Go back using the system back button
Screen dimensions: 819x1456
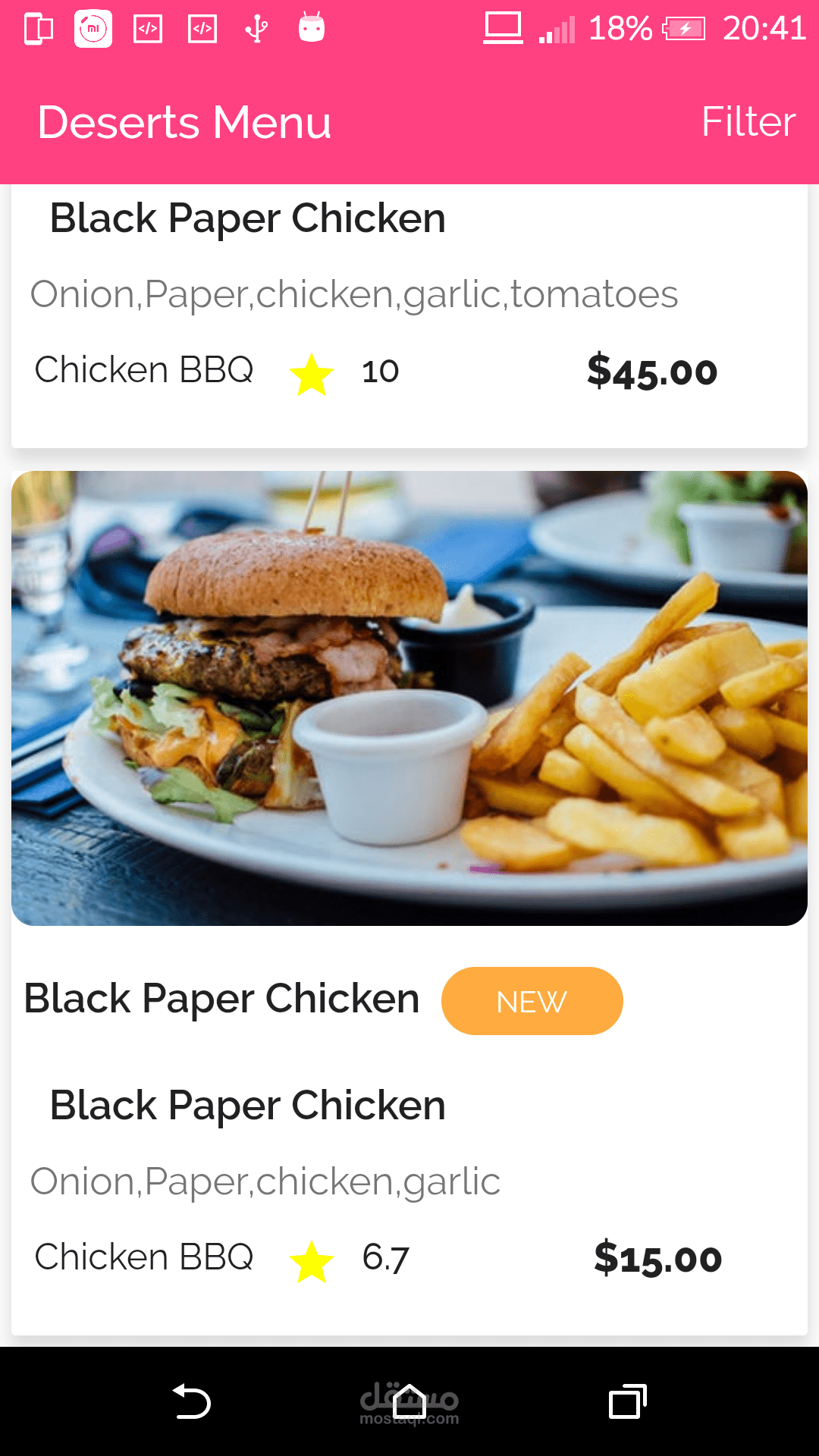(192, 1401)
